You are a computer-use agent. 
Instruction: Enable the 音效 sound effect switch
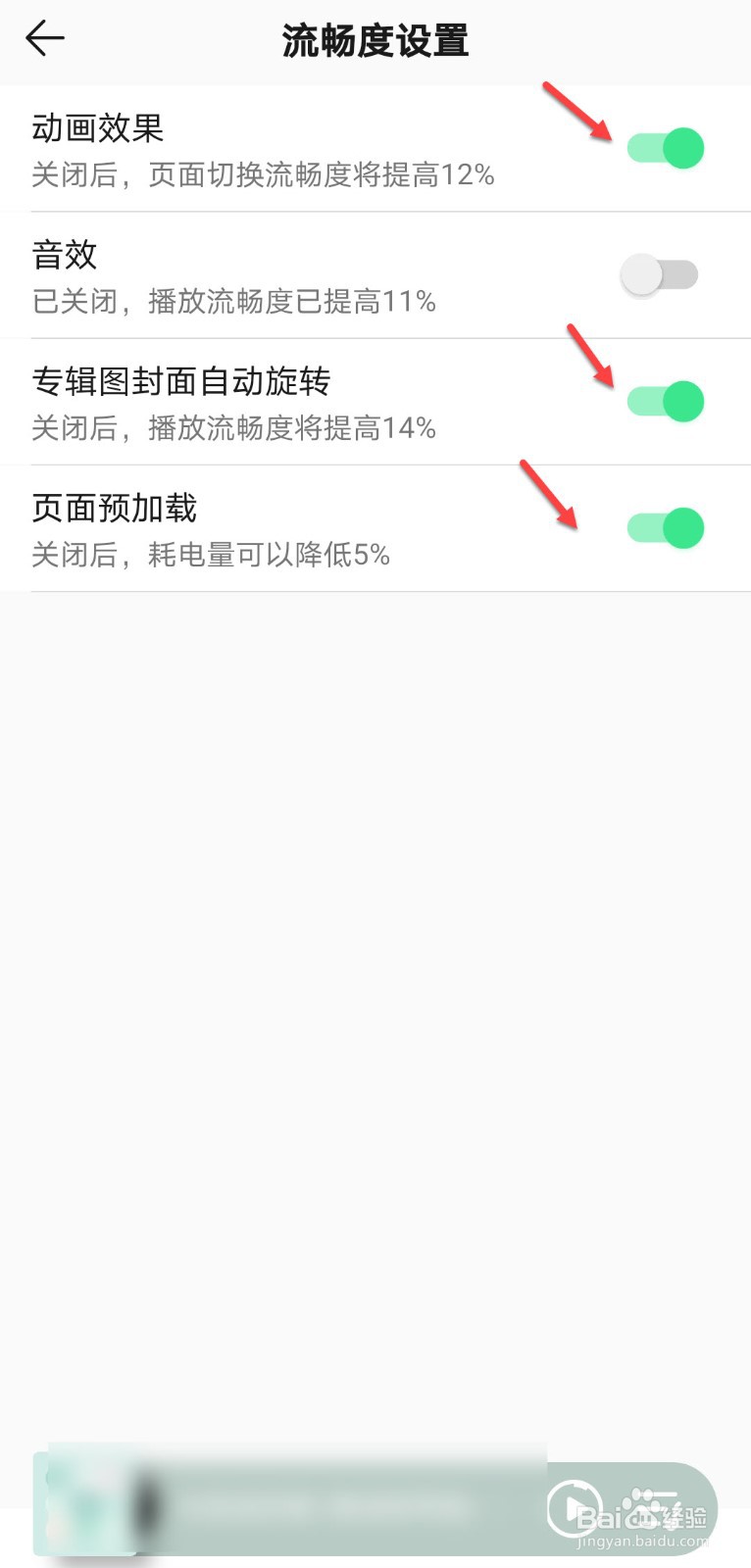pos(660,273)
